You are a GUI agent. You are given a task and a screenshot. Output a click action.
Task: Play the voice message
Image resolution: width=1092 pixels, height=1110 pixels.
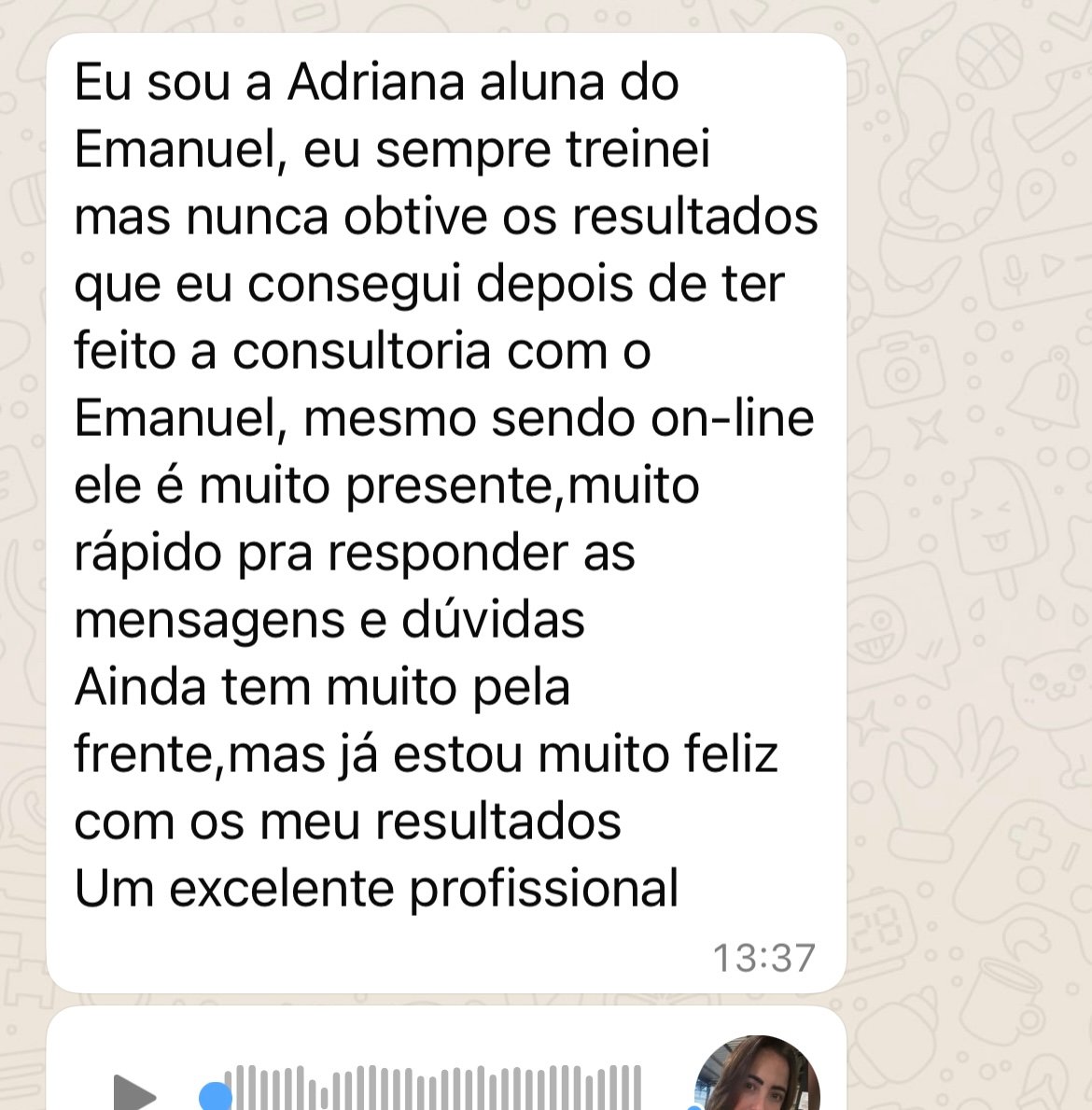(x=133, y=1091)
